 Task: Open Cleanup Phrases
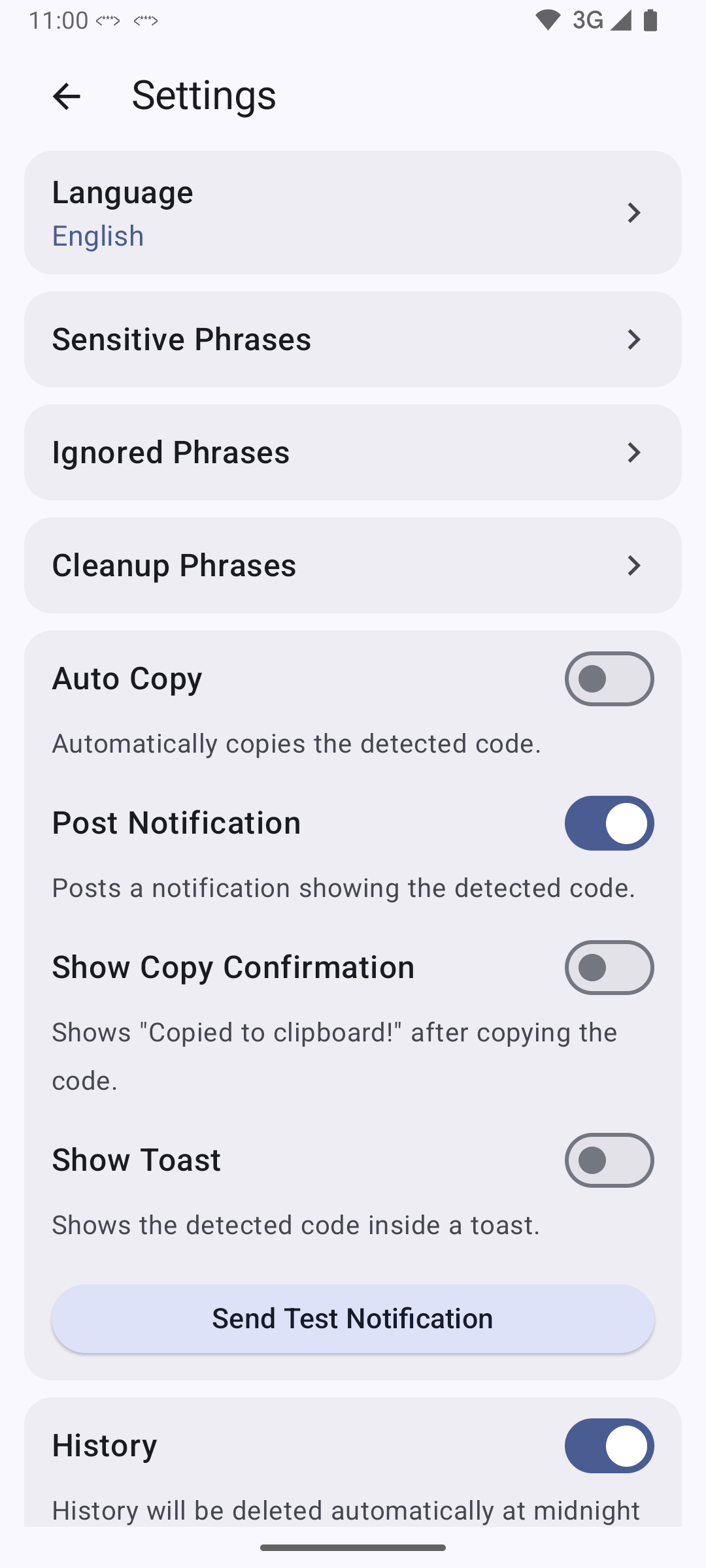(x=353, y=565)
